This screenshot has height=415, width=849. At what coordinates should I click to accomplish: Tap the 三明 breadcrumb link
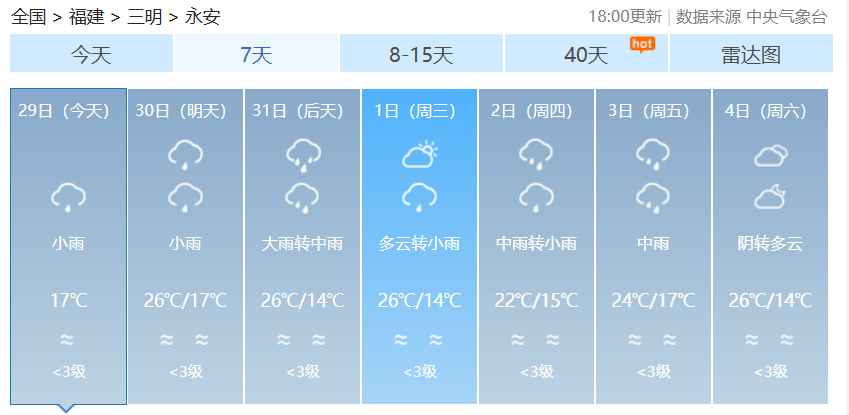(x=144, y=17)
